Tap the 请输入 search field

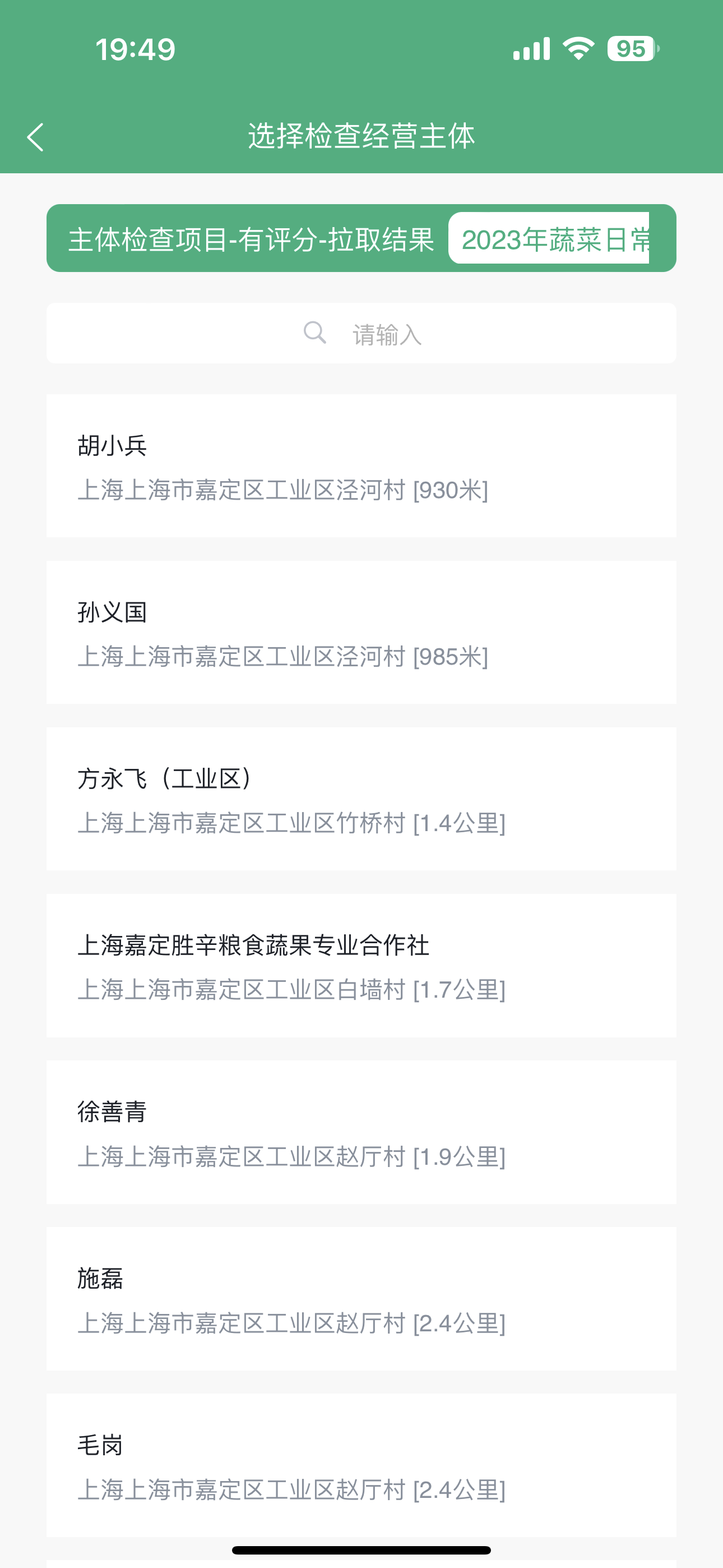pyautogui.click(x=361, y=334)
